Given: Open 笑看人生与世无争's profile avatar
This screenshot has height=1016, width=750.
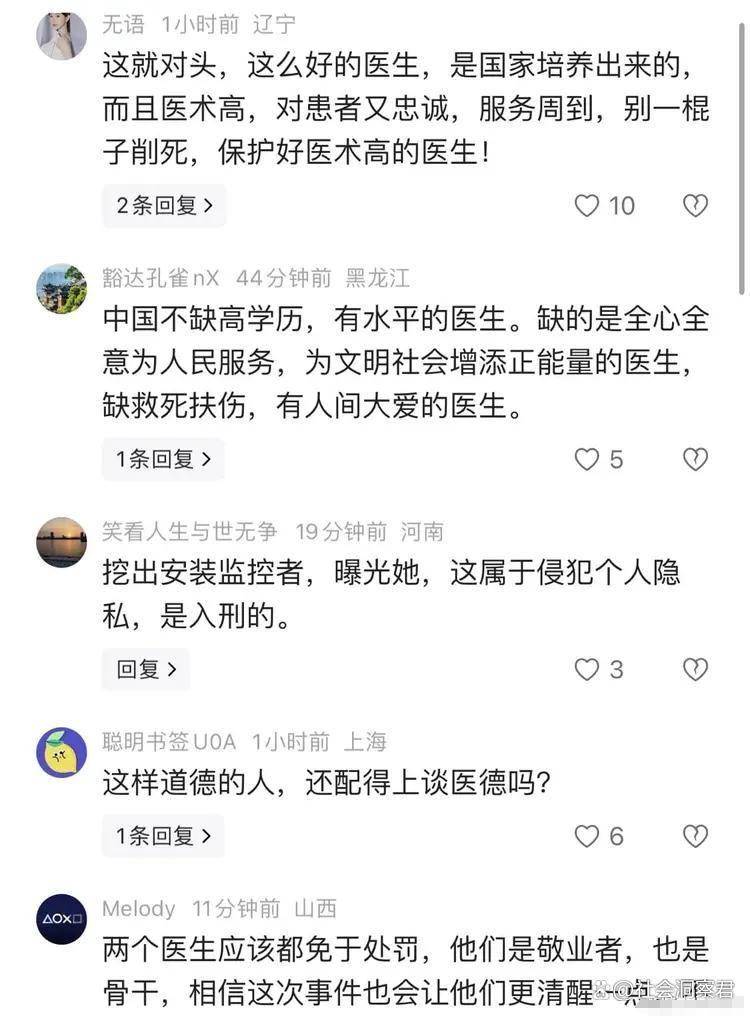Looking at the screenshot, I should click(x=62, y=542).
